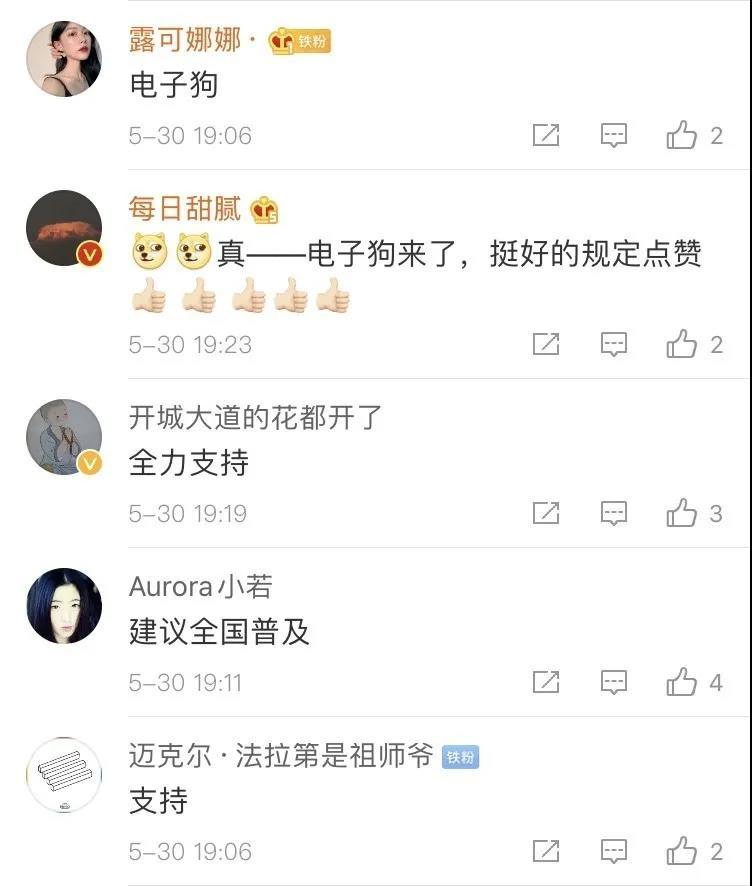Visit 迈克尔·法拉第是祖师爷's profile via username

(x=281, y=755)
